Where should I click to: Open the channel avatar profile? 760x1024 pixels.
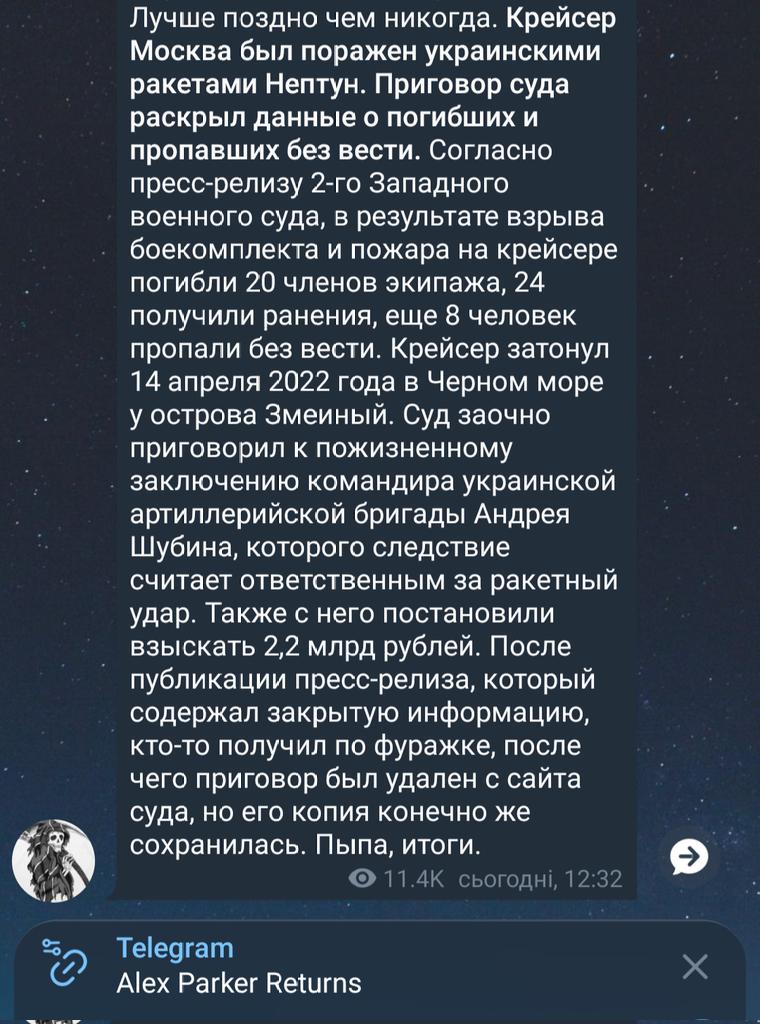click(x=53, y=860)
